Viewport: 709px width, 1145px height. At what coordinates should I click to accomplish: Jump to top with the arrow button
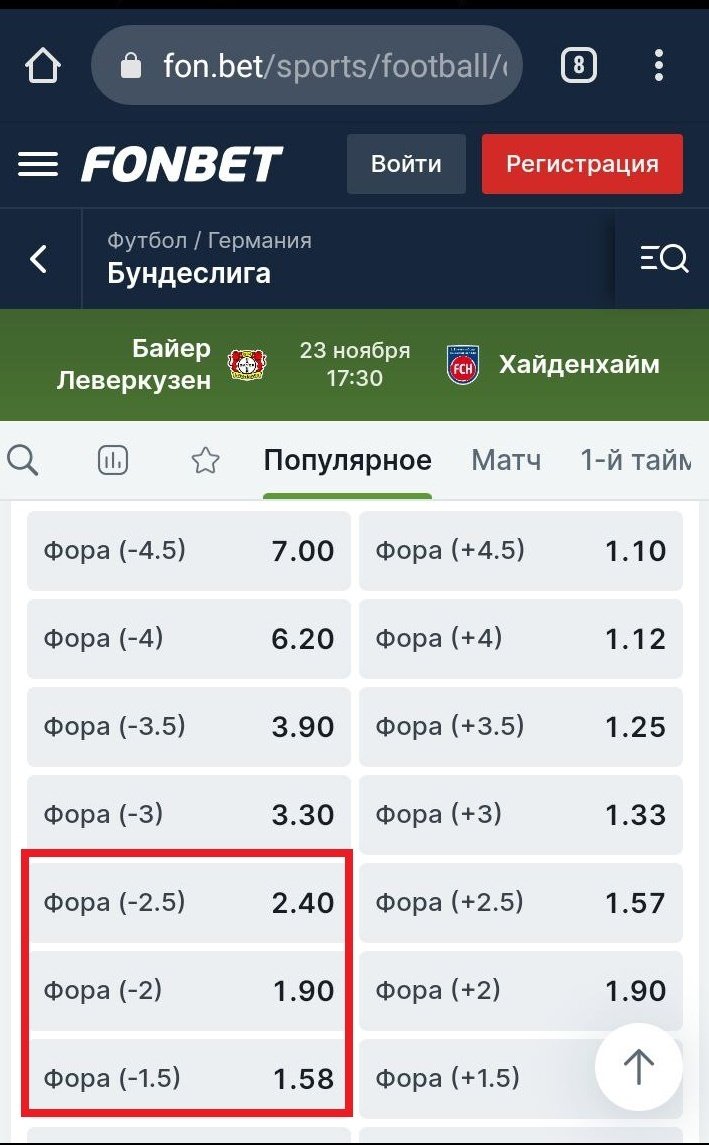[638, 1067]
